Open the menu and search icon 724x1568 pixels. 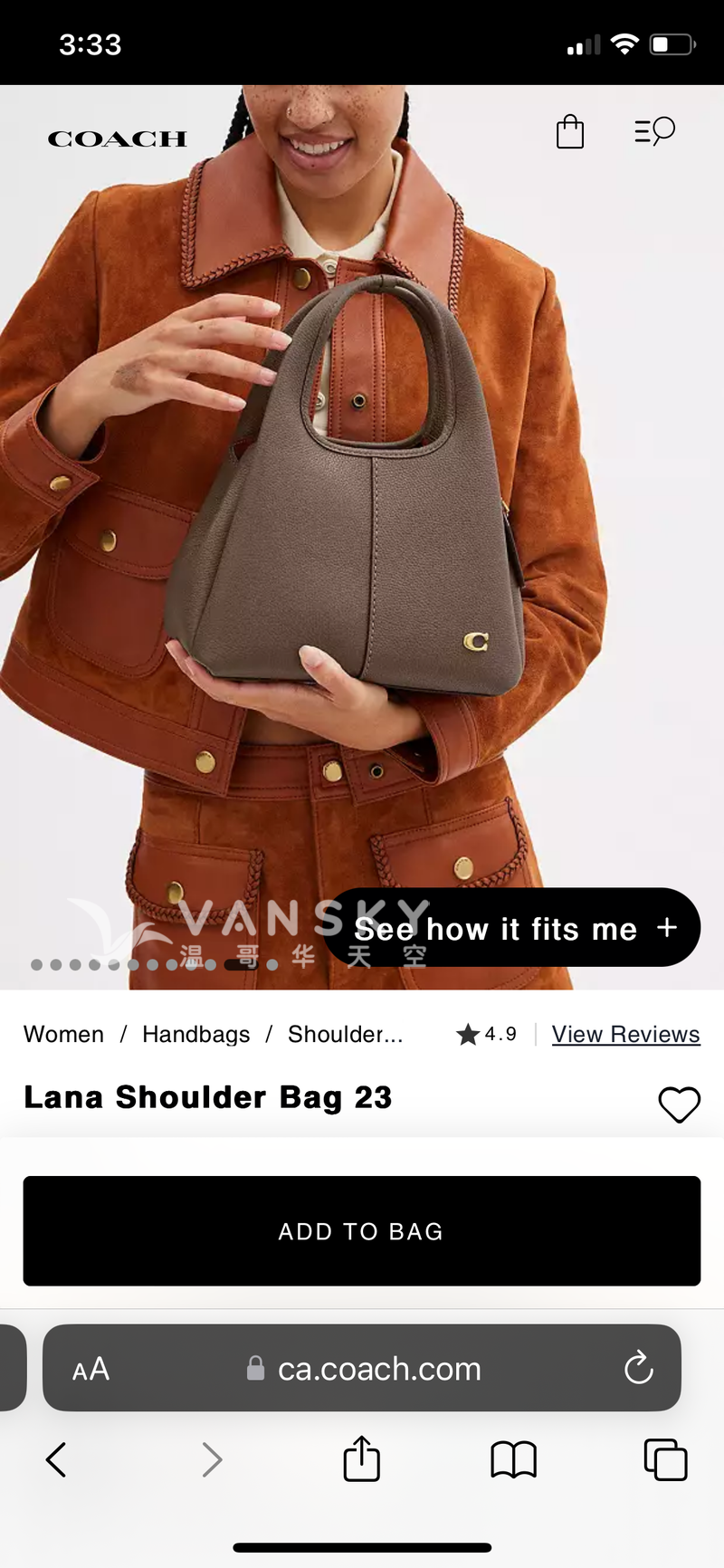654,132
